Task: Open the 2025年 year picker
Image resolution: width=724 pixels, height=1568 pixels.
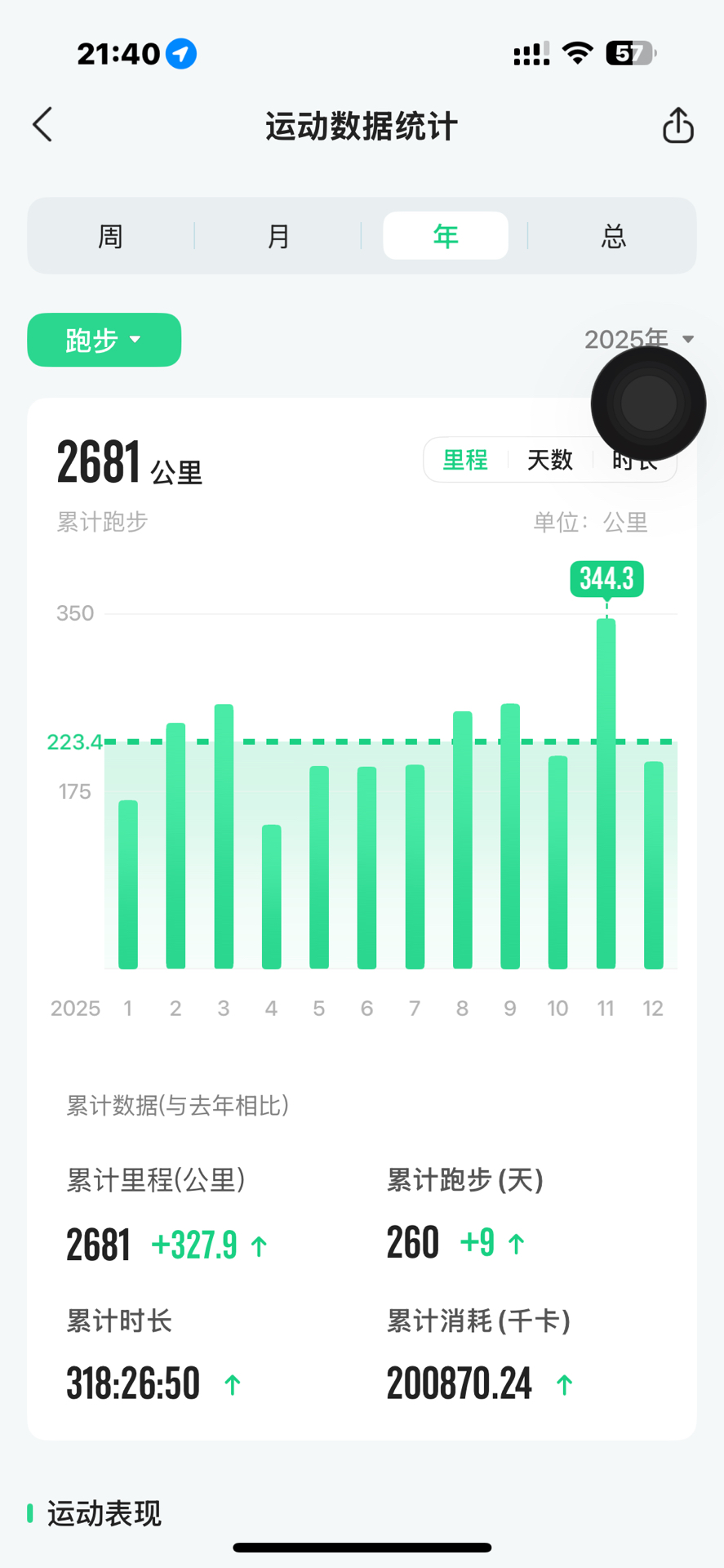Action: click(629, 339)
